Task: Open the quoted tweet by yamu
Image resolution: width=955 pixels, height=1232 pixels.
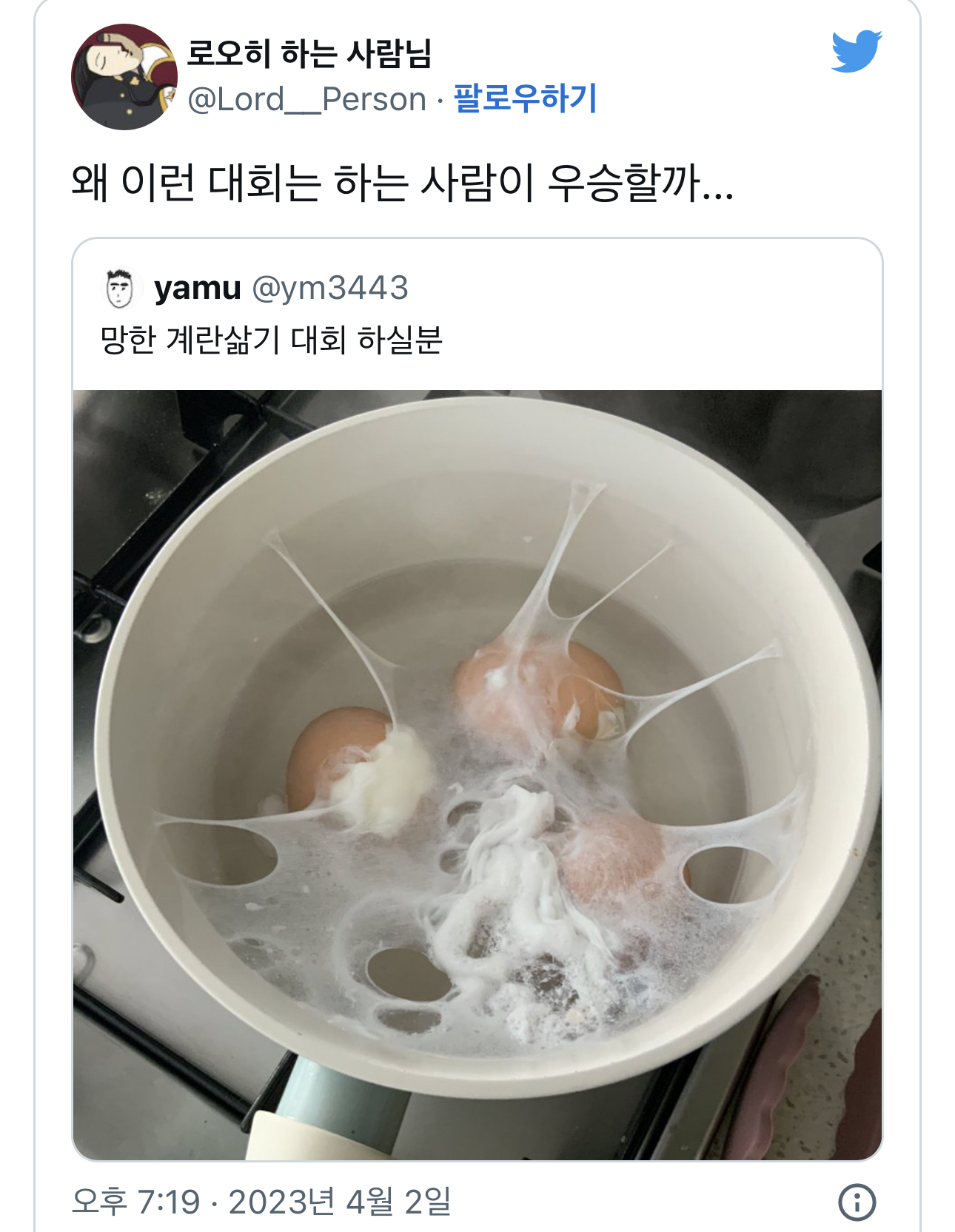Action: click(x=477, y=314)
